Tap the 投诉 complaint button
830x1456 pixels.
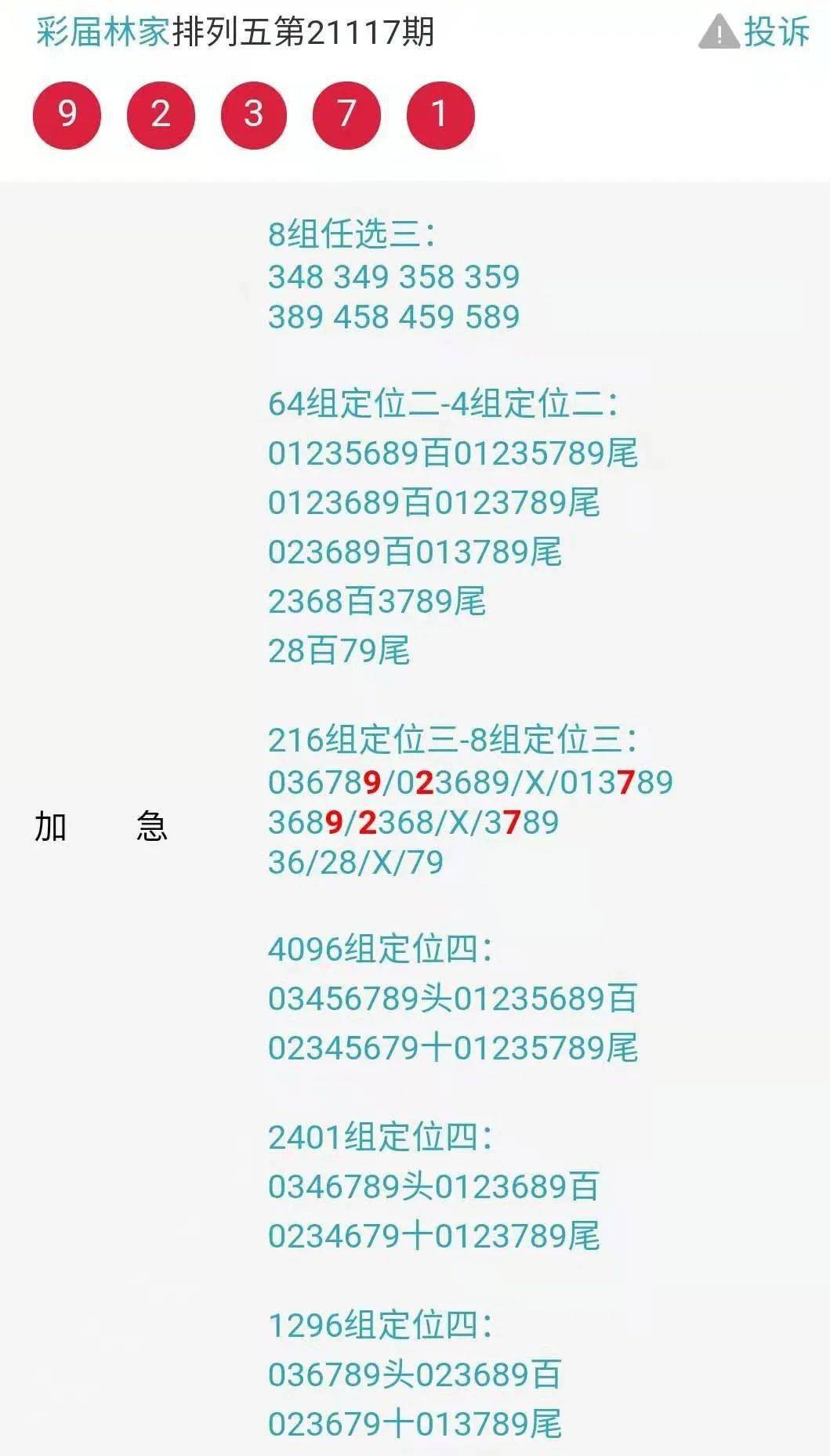point(754,33)
